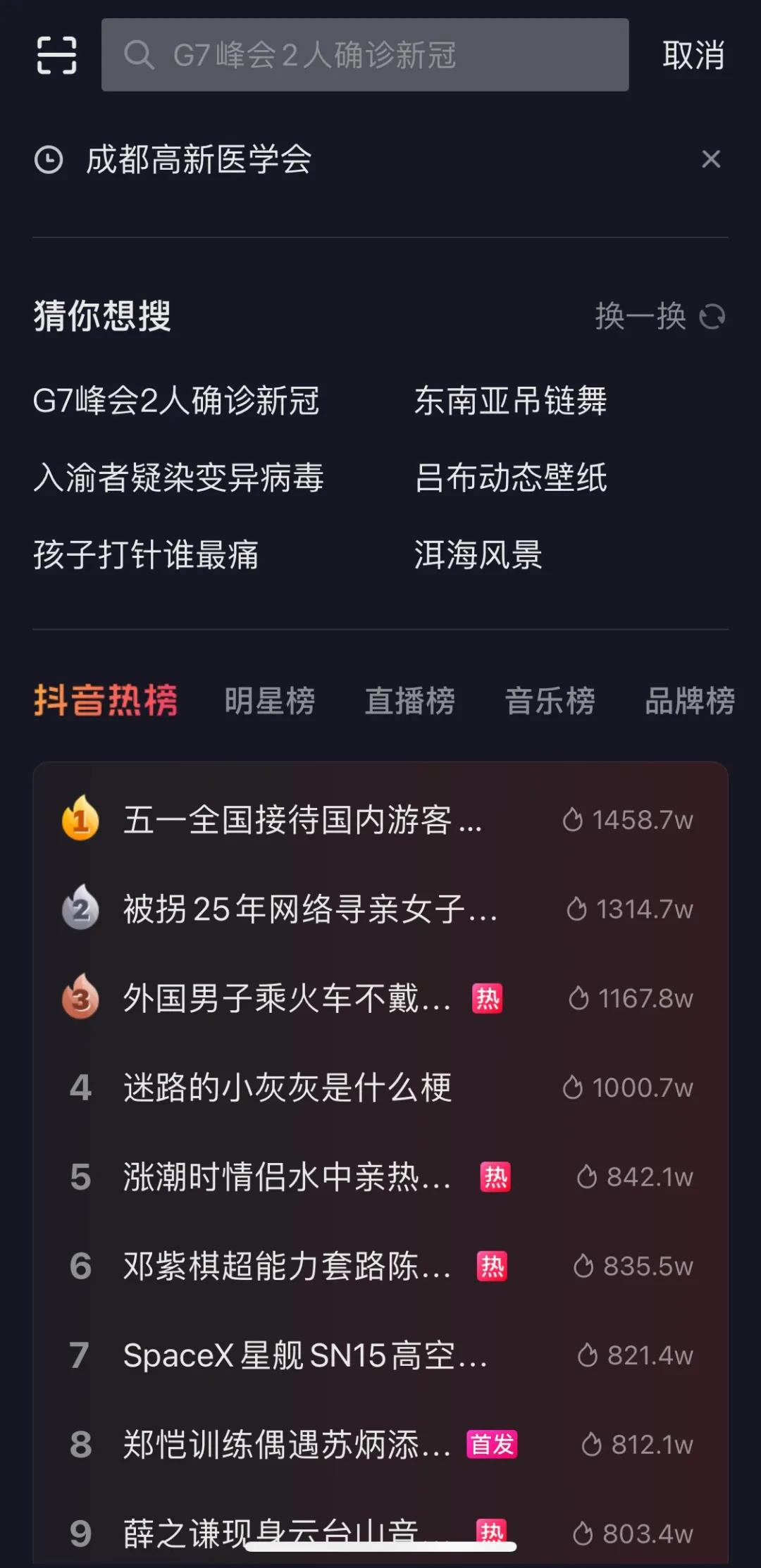Screen dimensions: 761x1568
Task: Open trending topic 迷路的小灰灰是什么梗
Action: point(287,1088)
